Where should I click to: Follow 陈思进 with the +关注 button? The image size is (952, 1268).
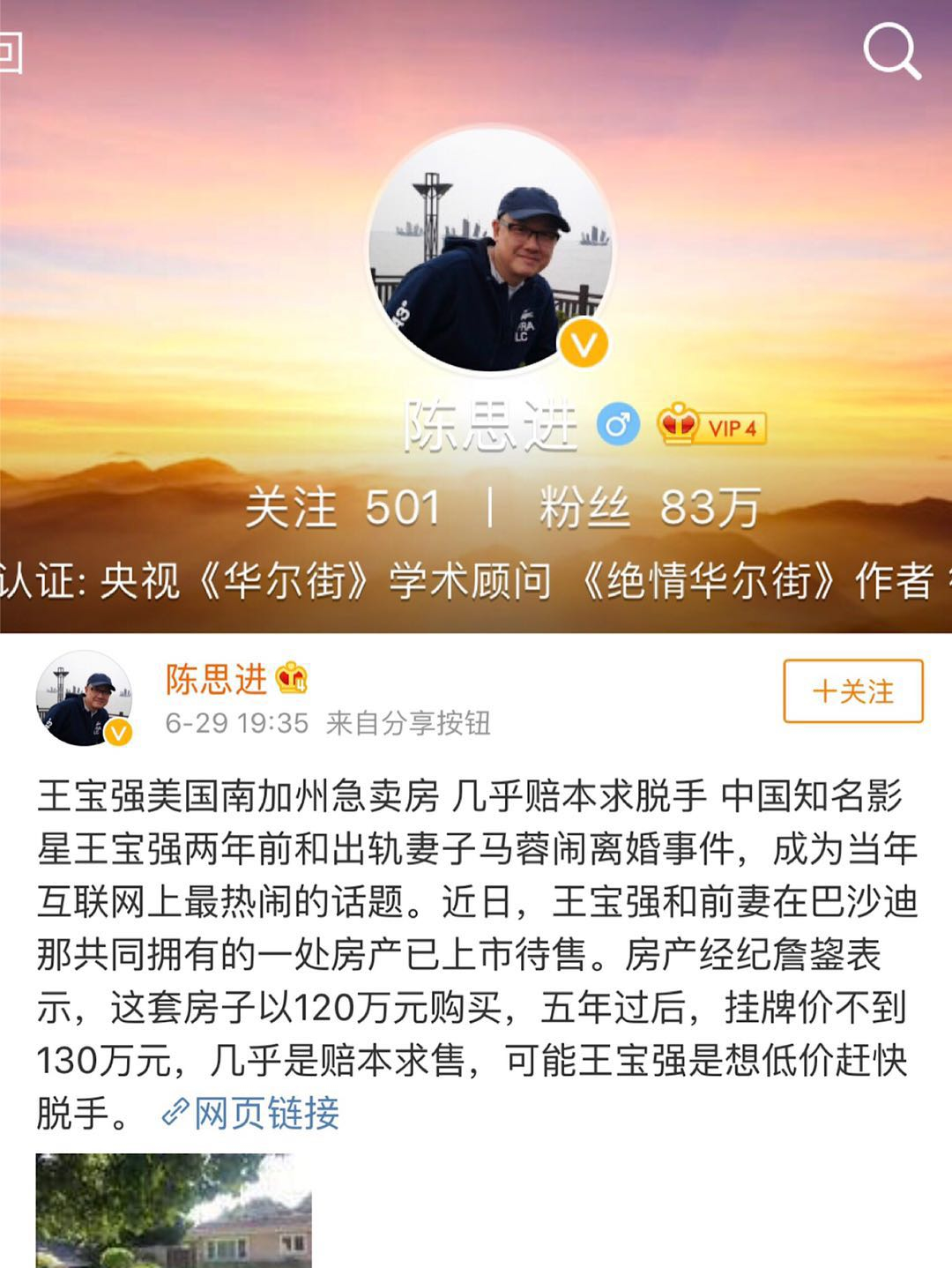click(852, 691)
